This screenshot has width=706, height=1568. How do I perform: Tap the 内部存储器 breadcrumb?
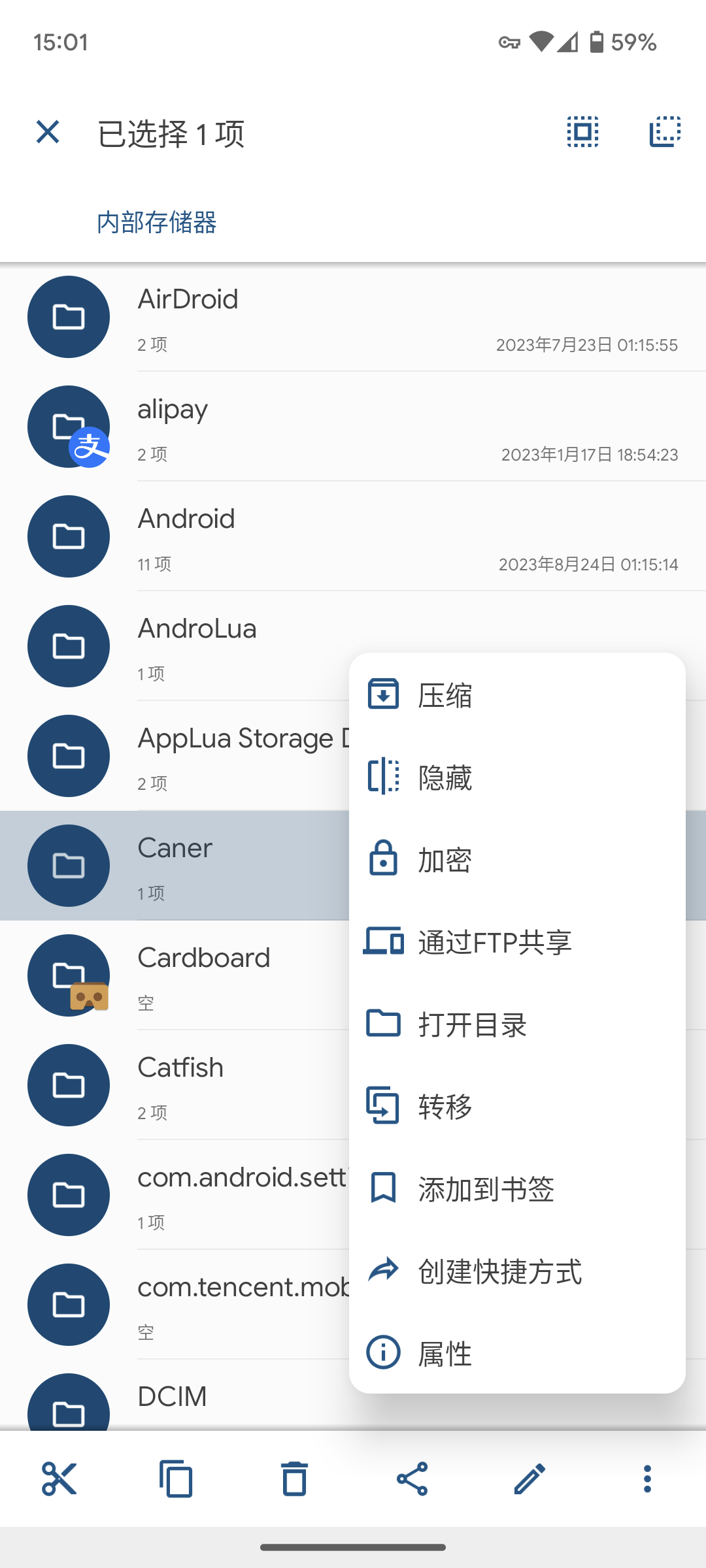point(156,223)
